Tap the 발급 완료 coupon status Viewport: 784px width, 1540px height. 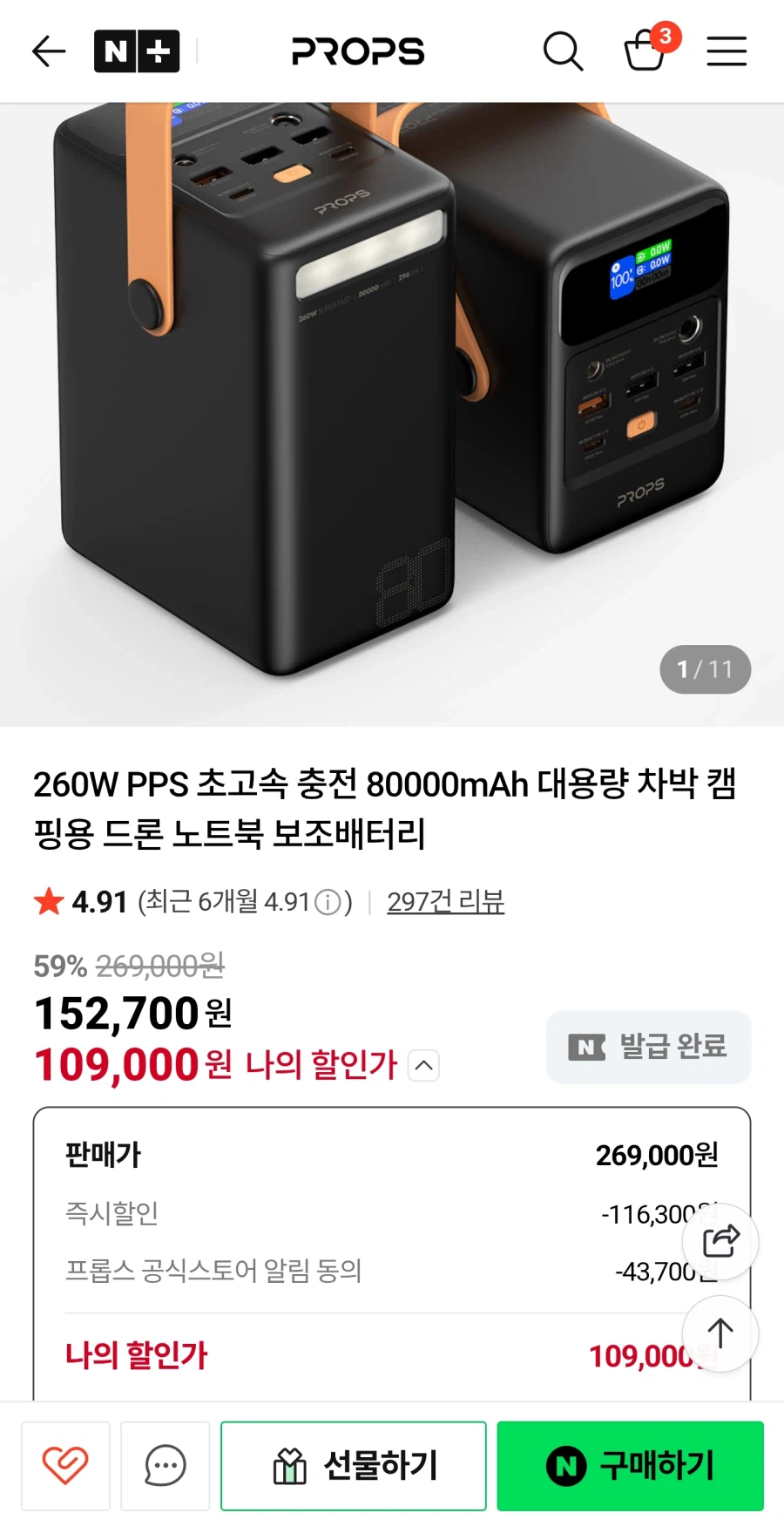(x=648, y=1048)
